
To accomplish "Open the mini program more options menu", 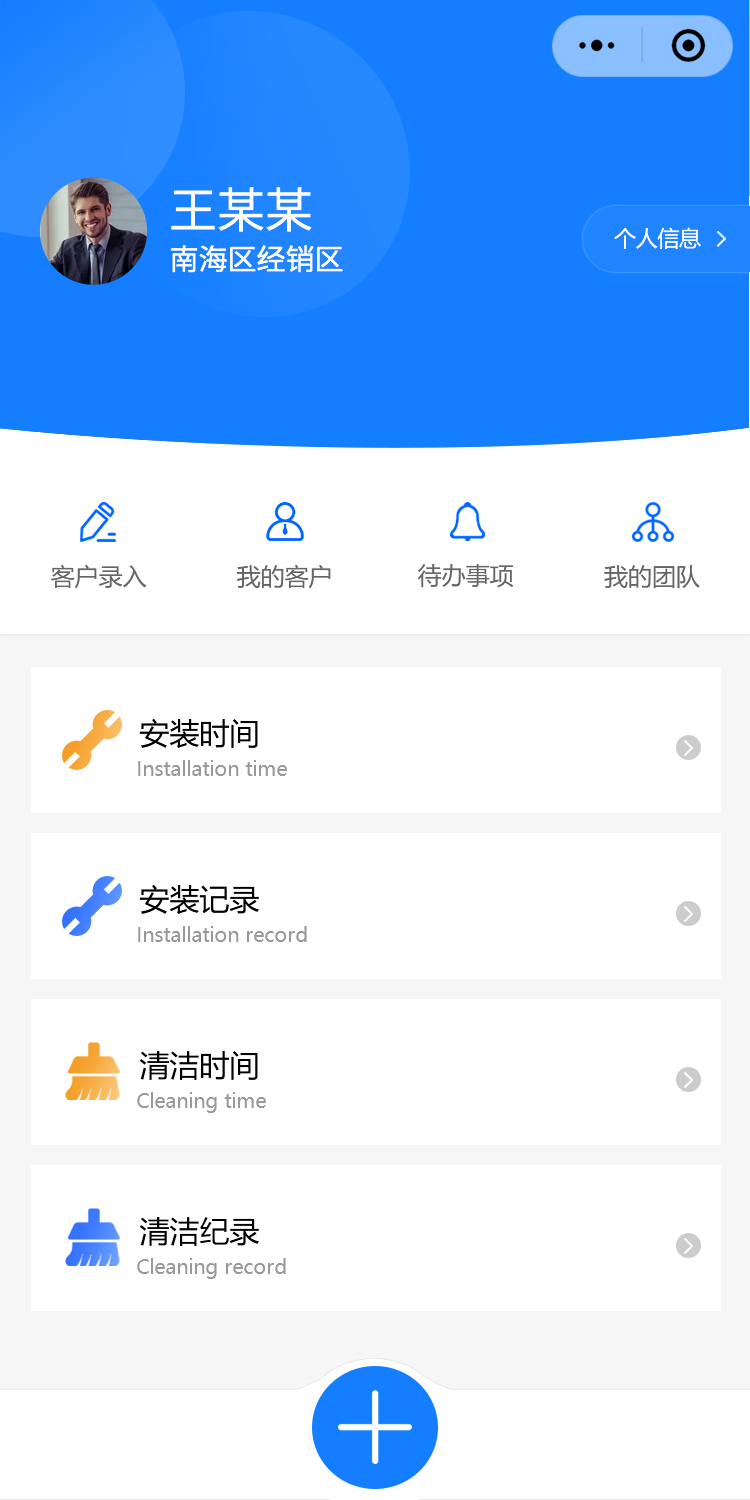I will point(597,46).
